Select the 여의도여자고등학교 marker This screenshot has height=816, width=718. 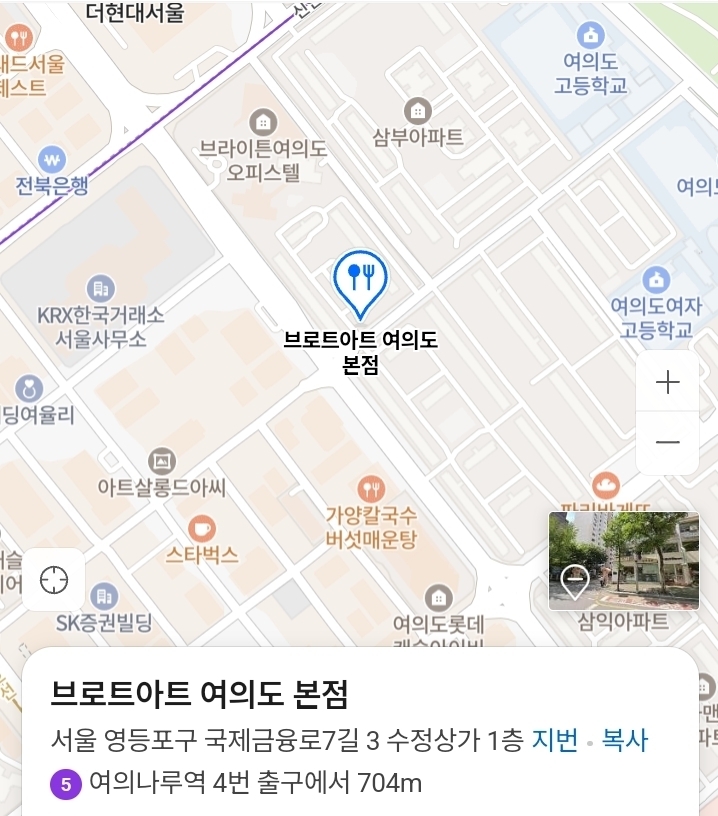[x=656, y=279]
